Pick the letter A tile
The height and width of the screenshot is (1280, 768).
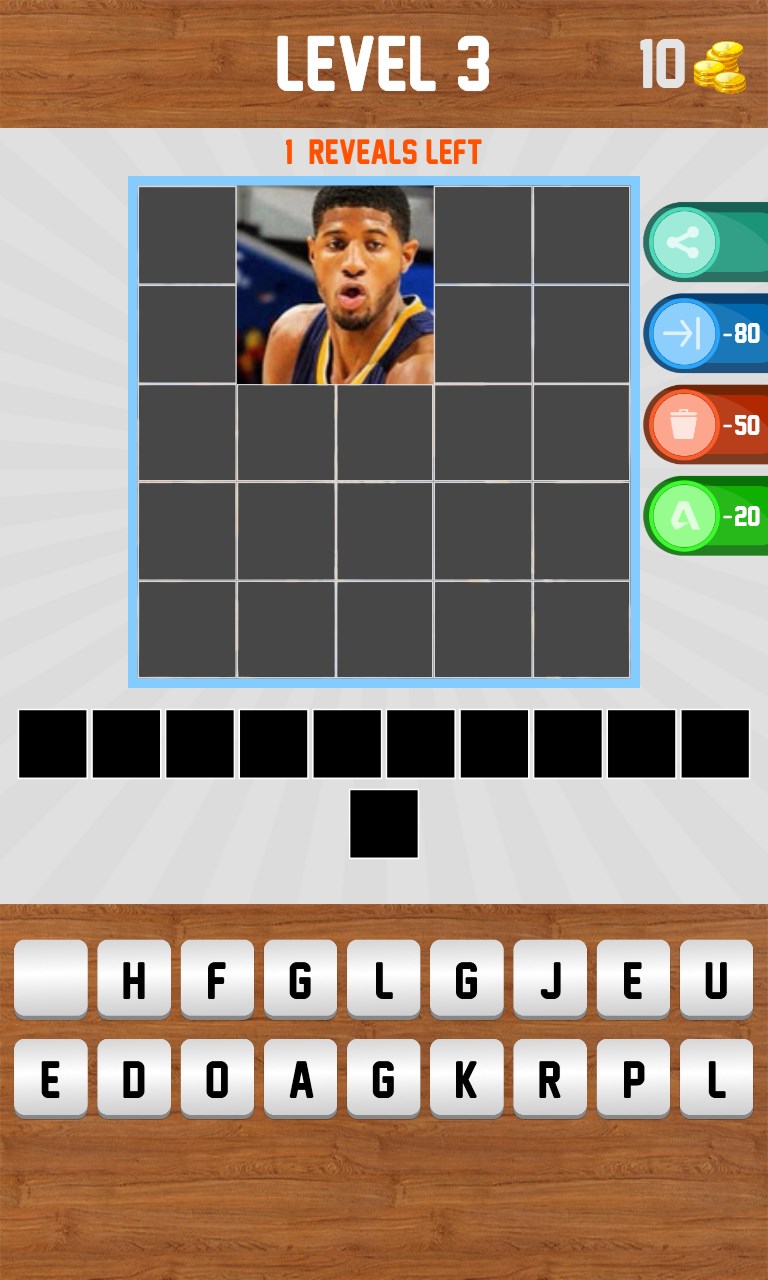click(x=300, y=1079)
